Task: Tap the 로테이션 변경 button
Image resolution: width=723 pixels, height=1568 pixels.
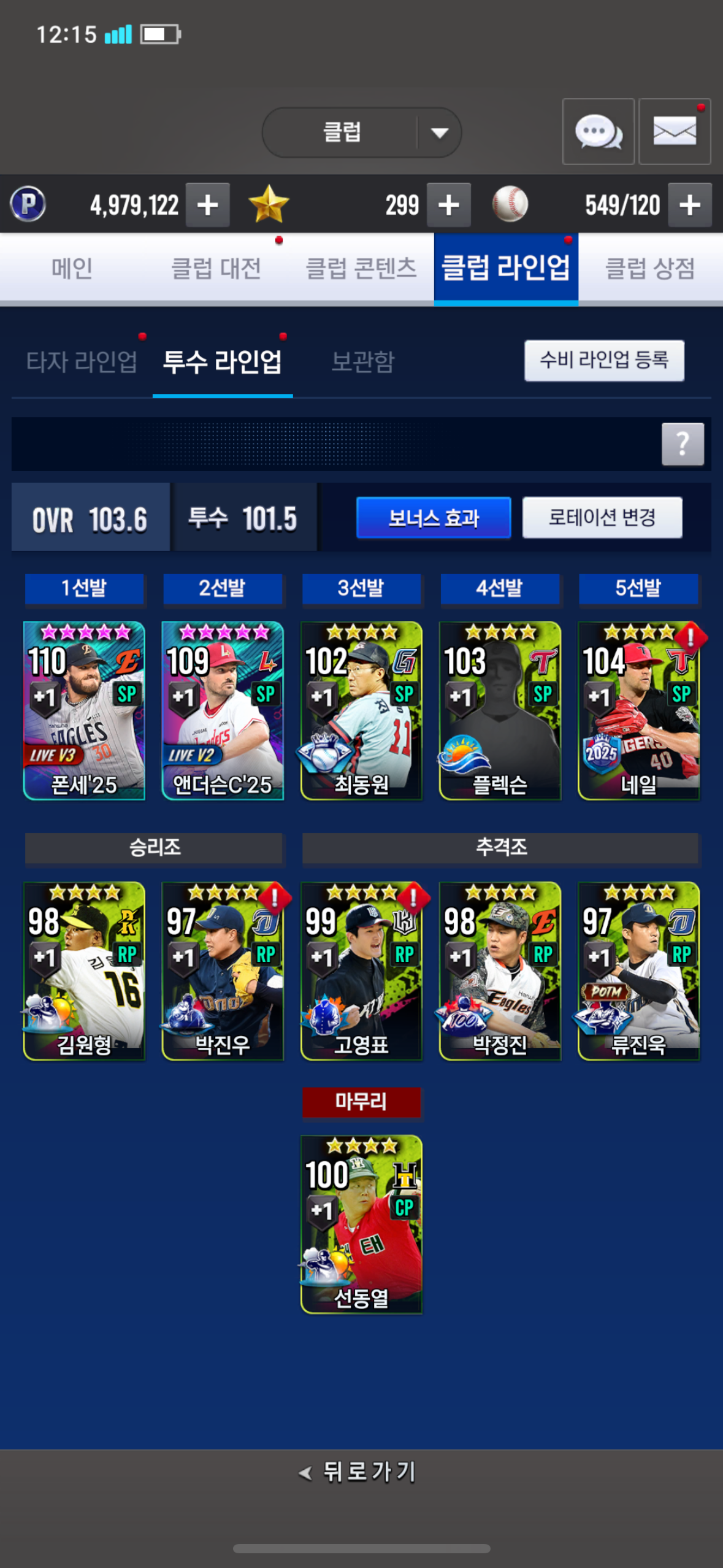Action: [602, 518]
